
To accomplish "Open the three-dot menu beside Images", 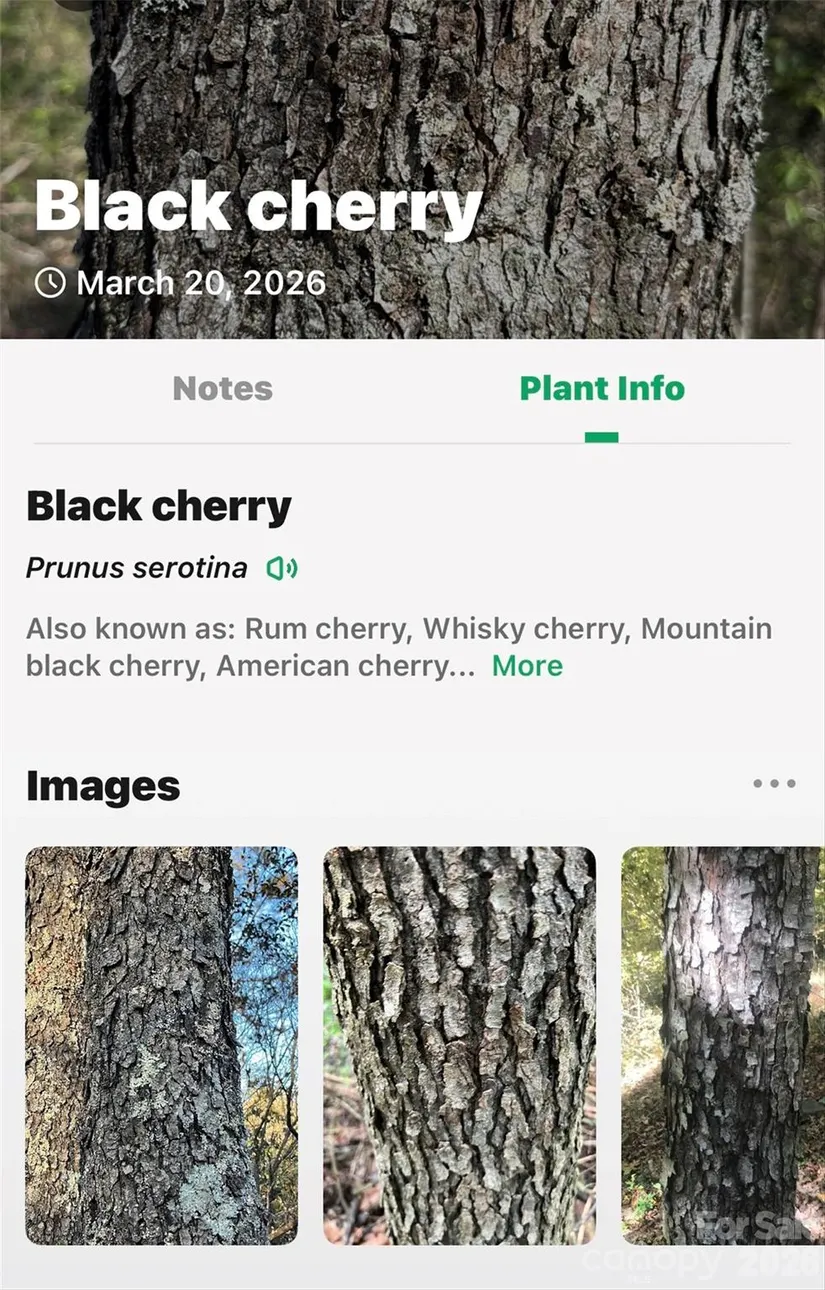I will 774,784.
